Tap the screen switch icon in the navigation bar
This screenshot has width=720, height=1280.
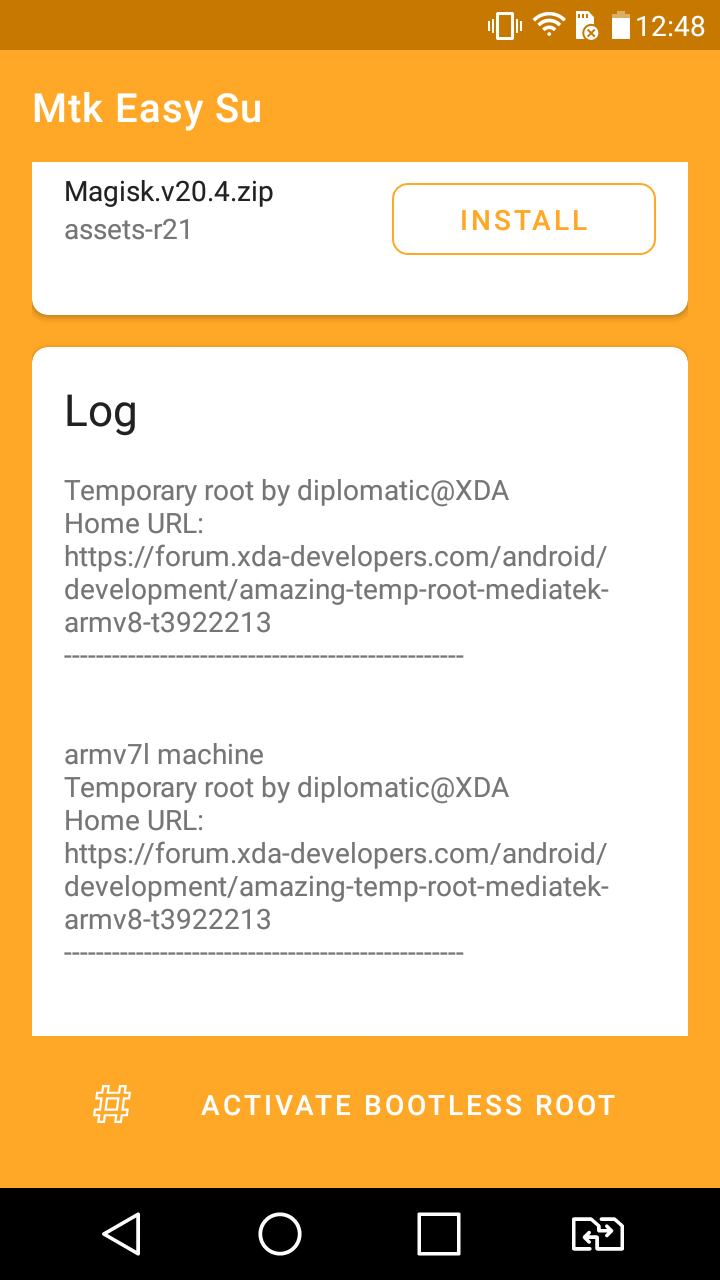pyautogui.click(x=598, y=1234)
